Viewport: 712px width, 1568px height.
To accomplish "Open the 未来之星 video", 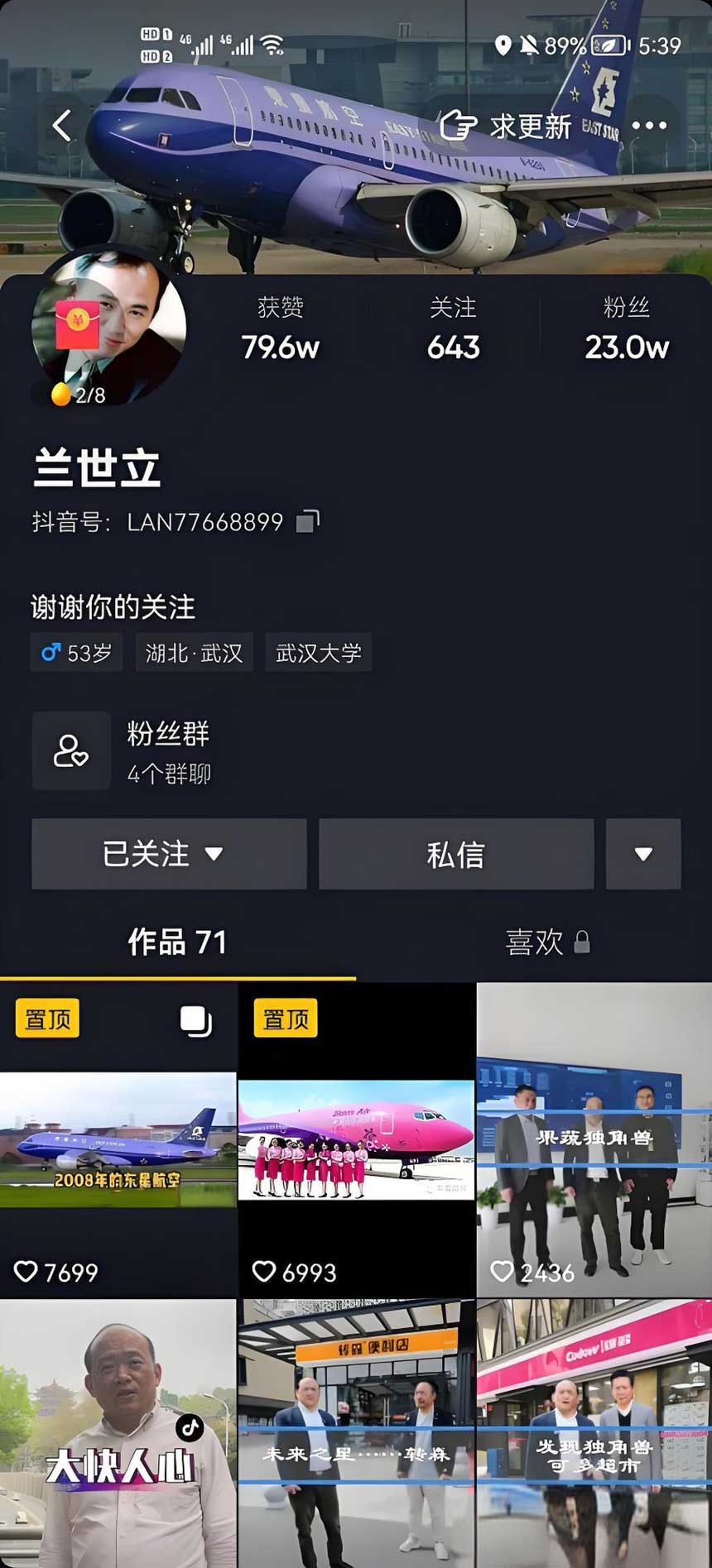I will pyautogui.click(x=356, y=1433).
